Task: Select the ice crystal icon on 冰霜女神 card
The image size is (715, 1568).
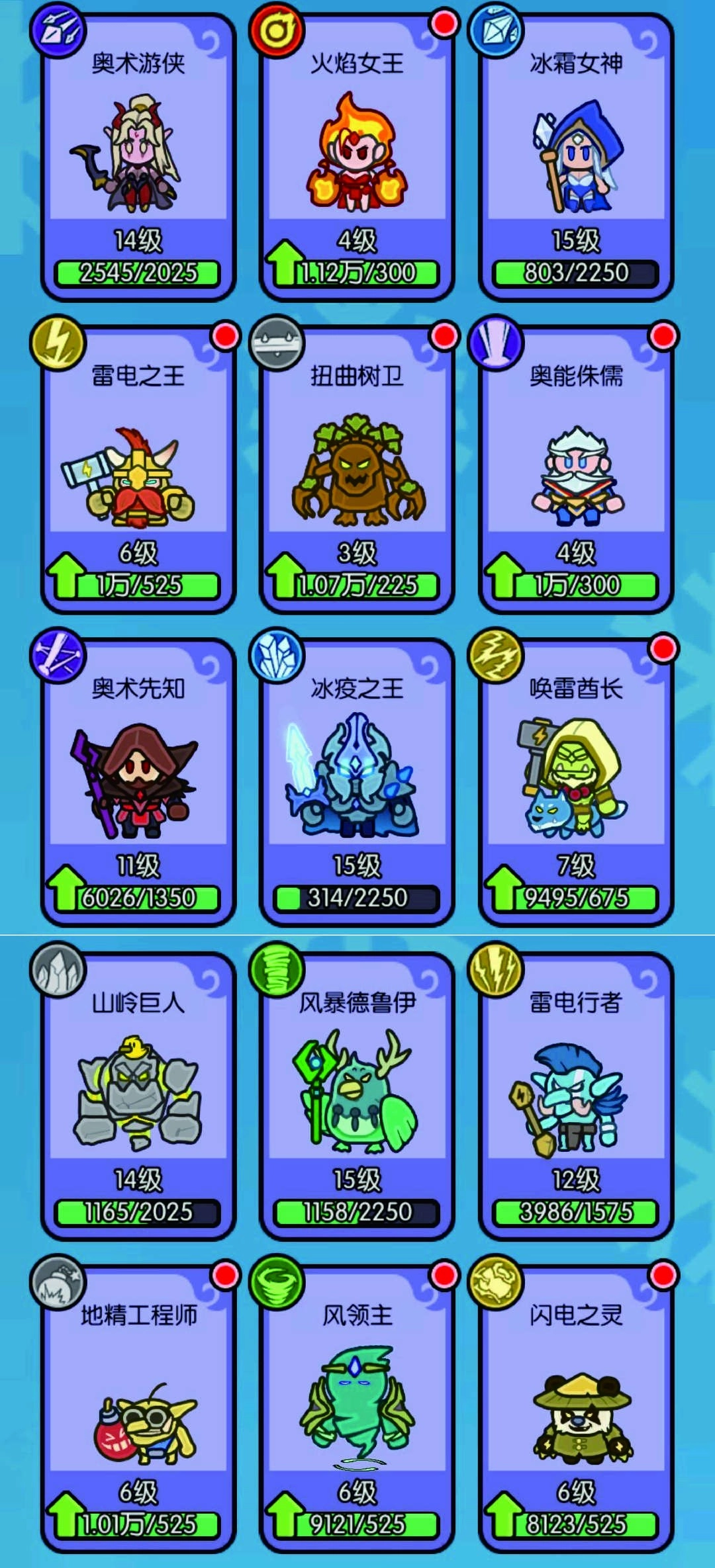Action: coord(497,30)
